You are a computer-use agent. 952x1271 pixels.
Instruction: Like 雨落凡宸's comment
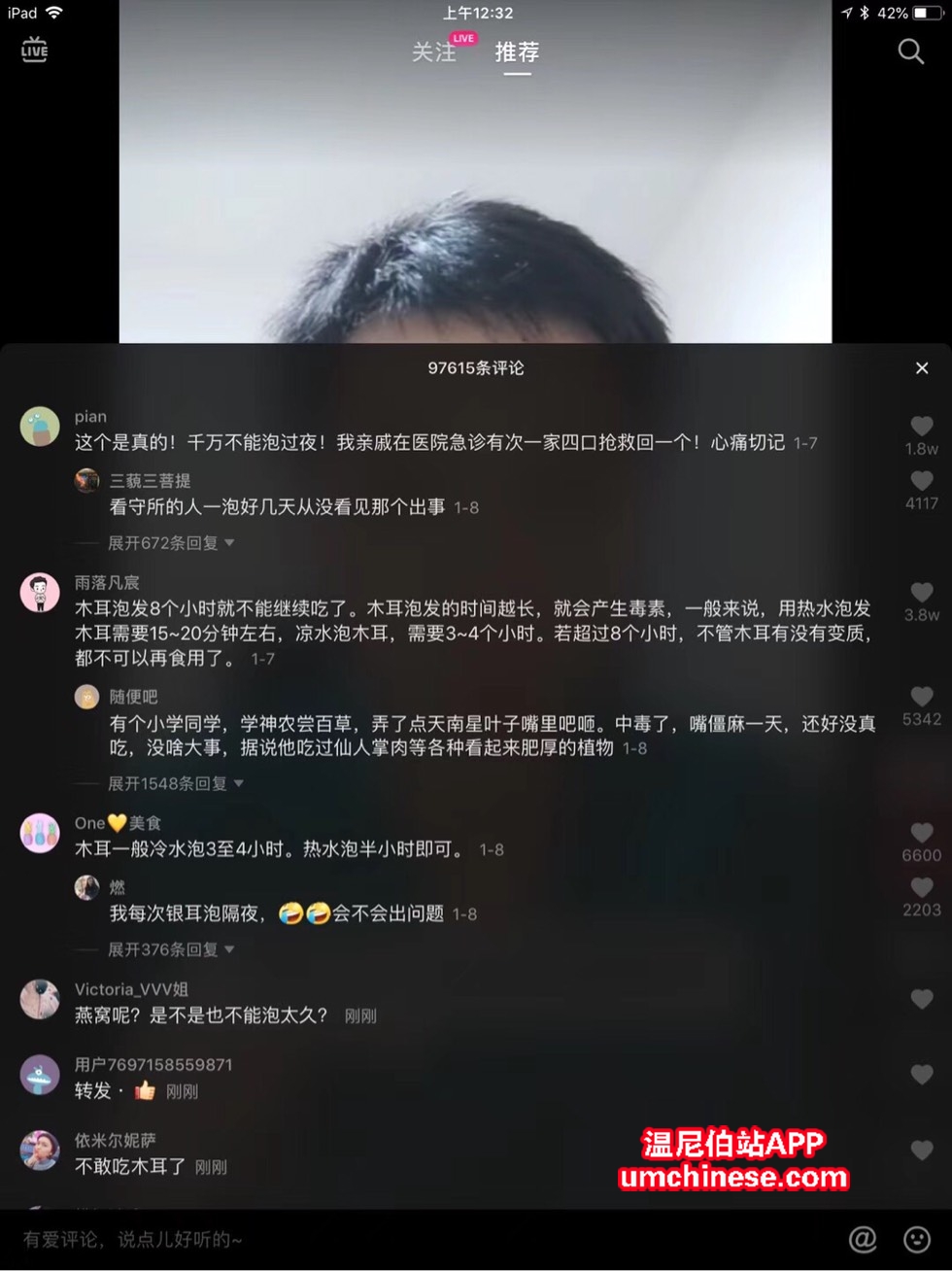[x=921, y=593]
